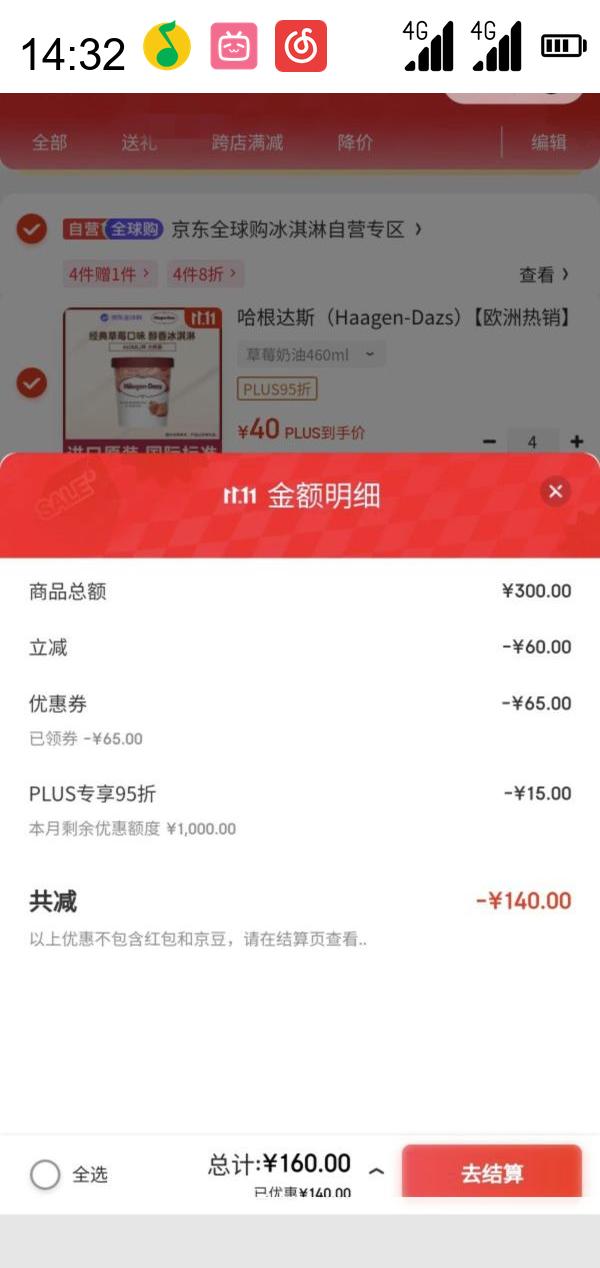Switch to the 送礼 tab
Image resolution: width=600 pixels, height=1268 pixels.
[139, 142]
